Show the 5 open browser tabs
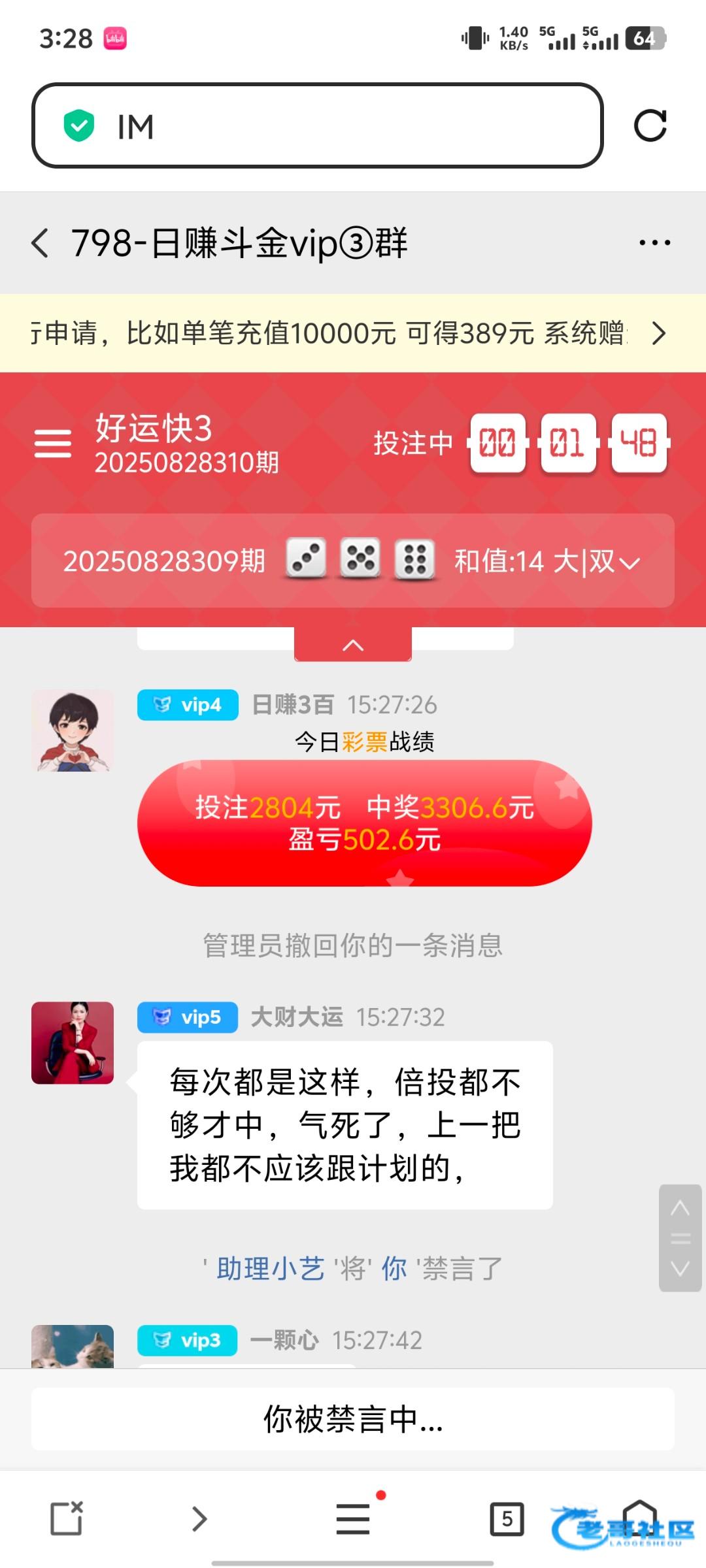 point(507,1518)
